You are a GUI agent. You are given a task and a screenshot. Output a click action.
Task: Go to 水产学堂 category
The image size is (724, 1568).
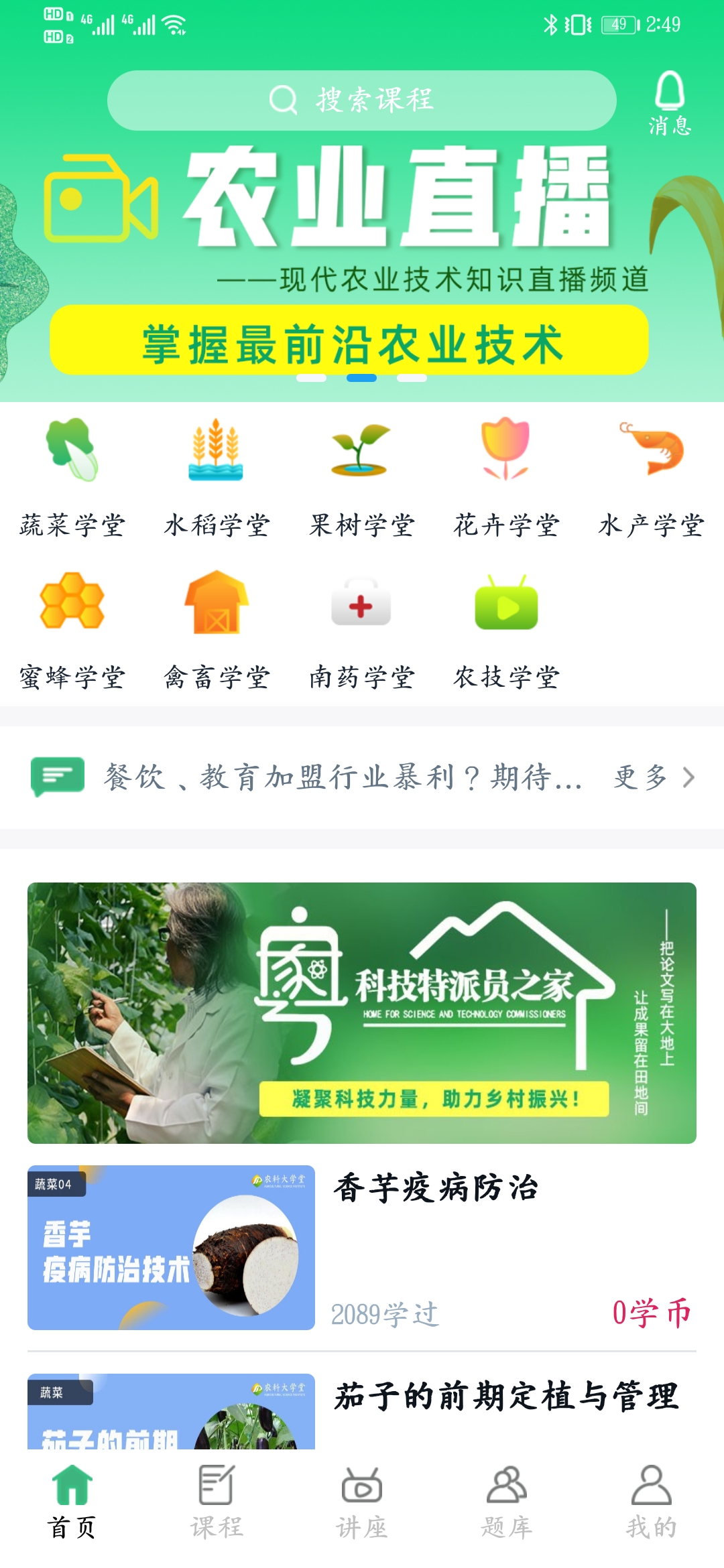click(651, 477)
